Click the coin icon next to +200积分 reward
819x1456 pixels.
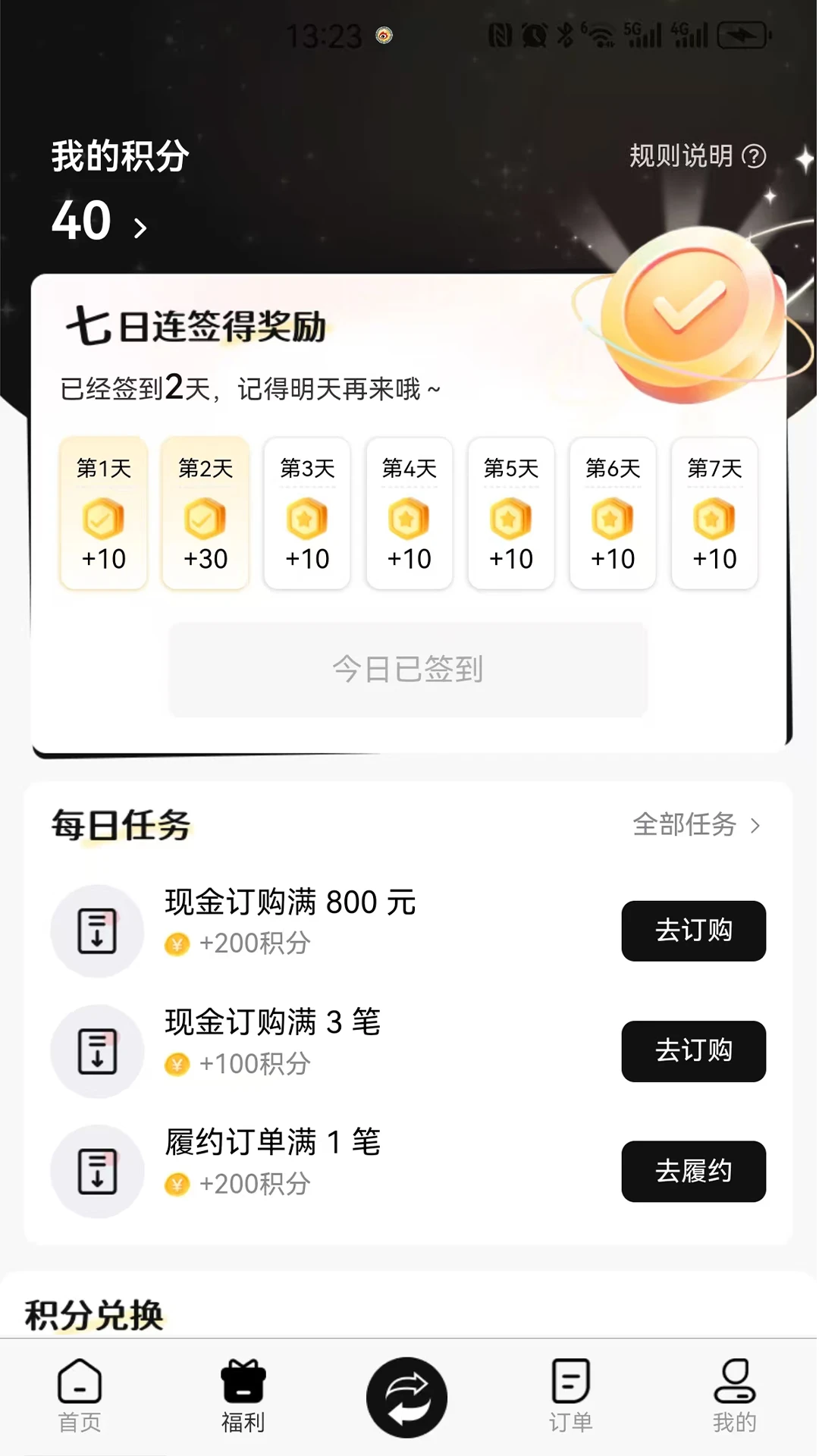pyautogui.click(x=176, y=944)
